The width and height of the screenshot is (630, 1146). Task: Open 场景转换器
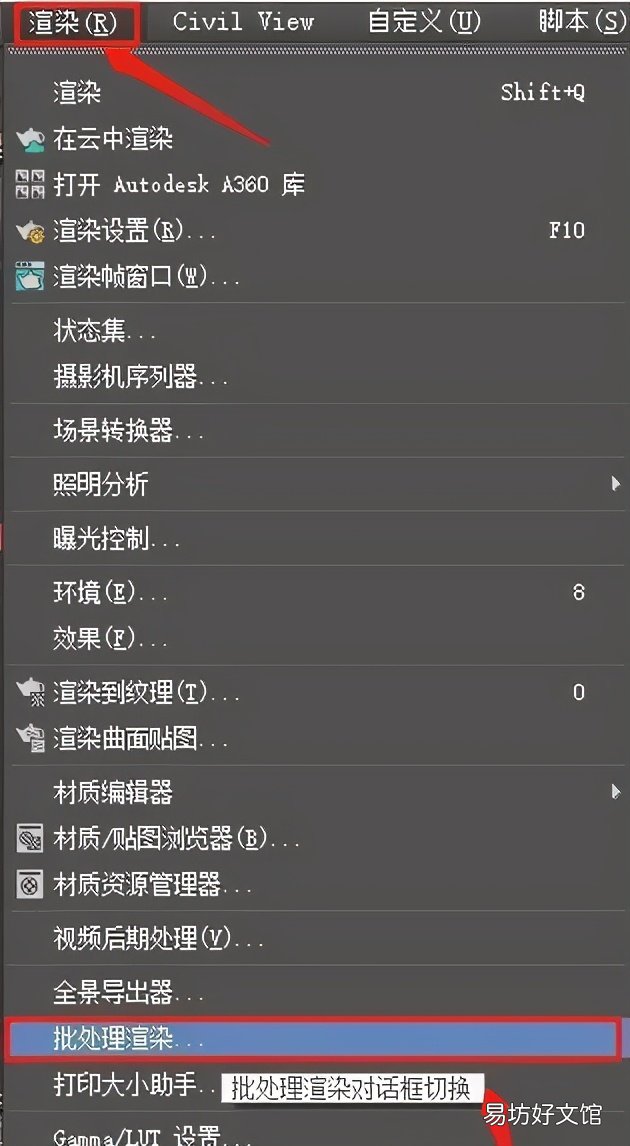coord(316,430)
